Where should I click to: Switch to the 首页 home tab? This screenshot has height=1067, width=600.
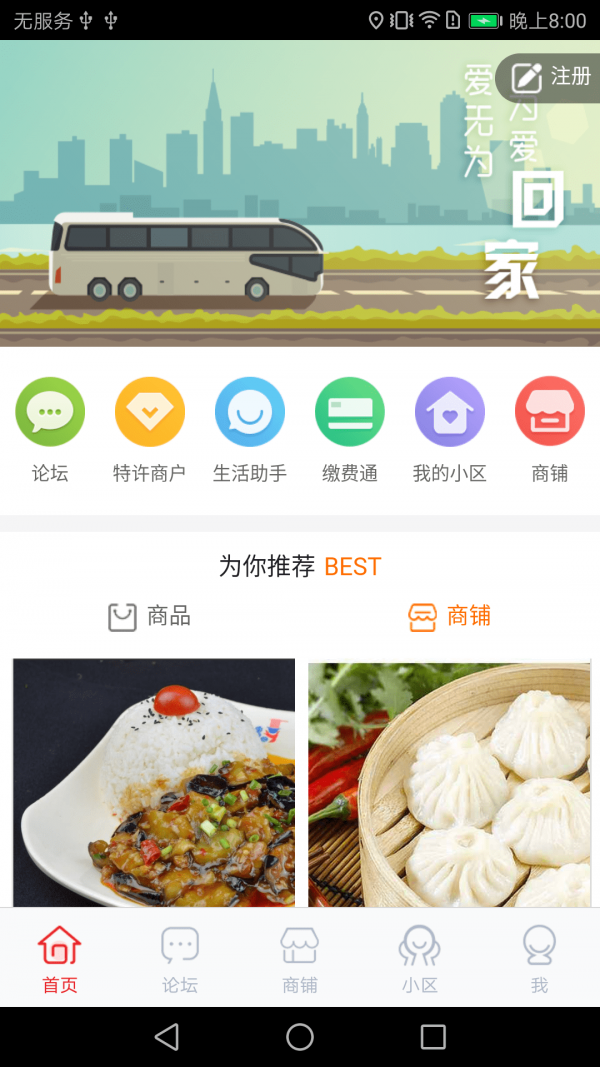point(60,959)
